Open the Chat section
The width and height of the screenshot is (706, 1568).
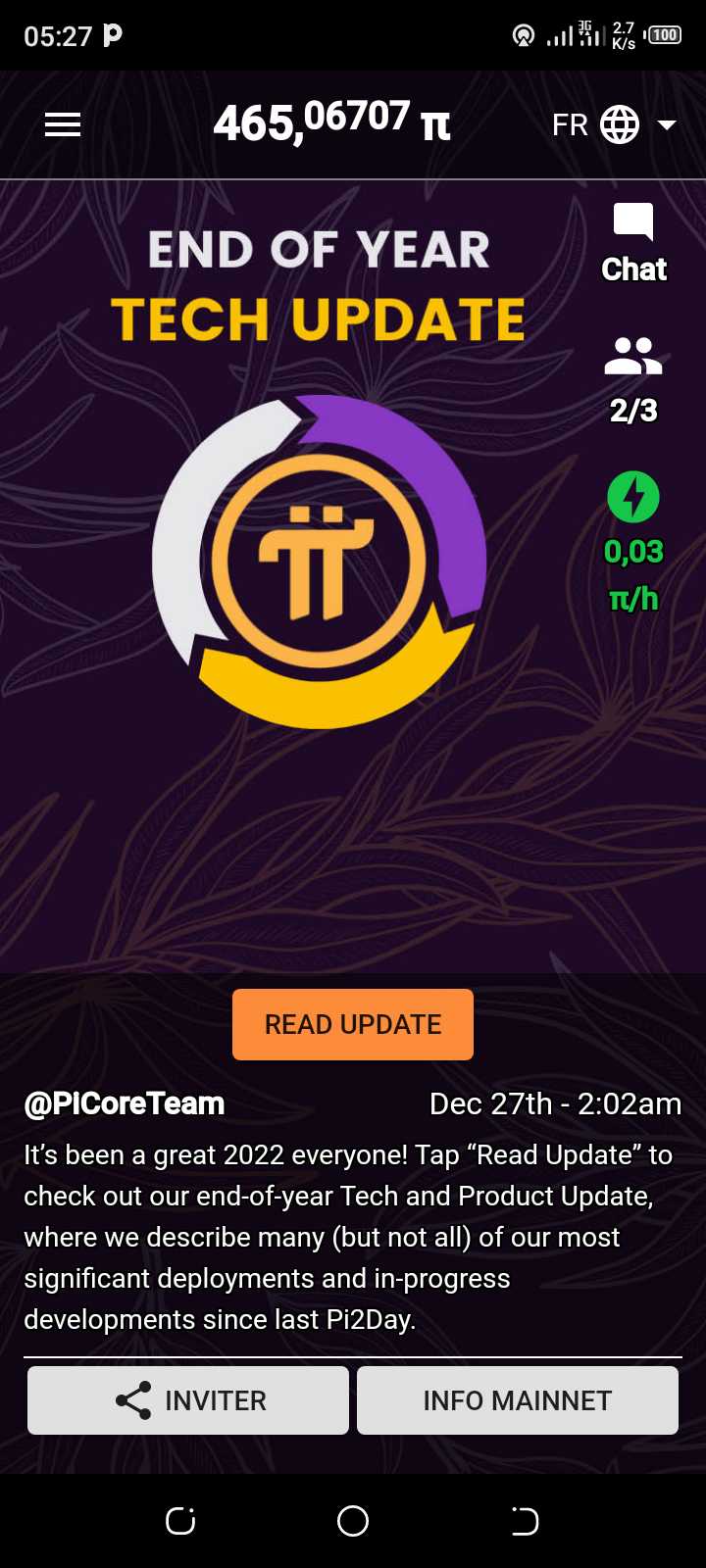point(633,244)
